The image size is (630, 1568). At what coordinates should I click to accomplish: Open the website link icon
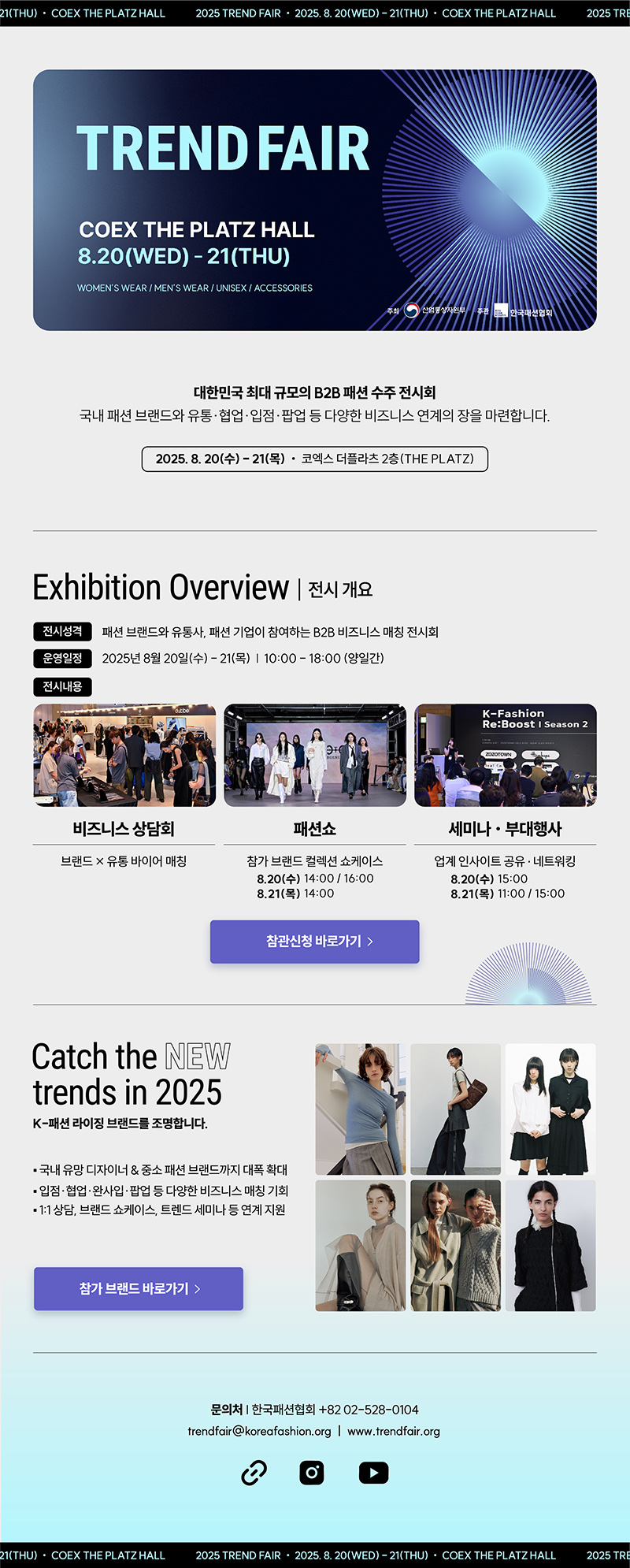click(254, 1473)
